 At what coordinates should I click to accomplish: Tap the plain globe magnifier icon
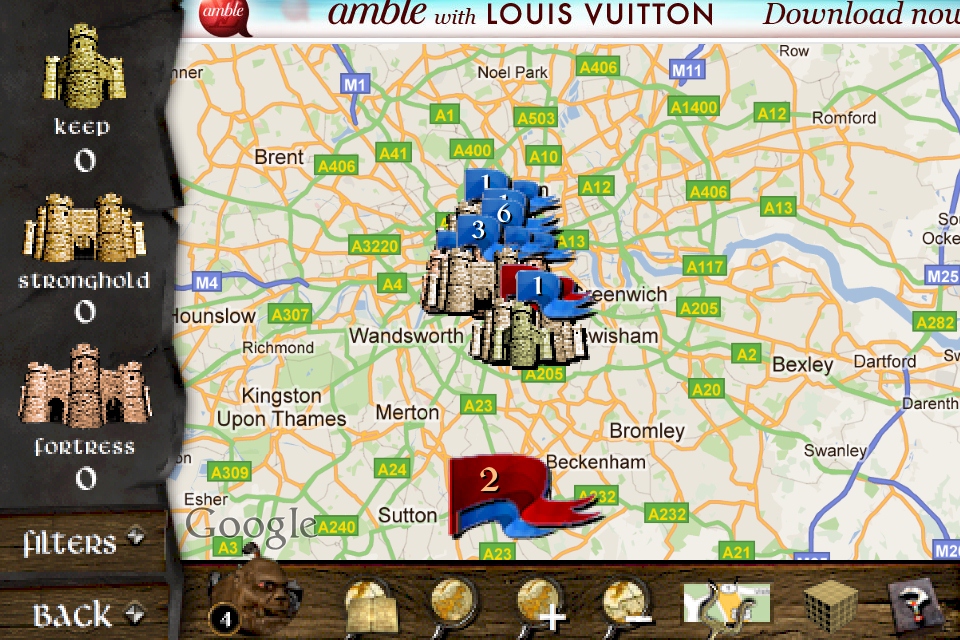(x=455, y=605)
